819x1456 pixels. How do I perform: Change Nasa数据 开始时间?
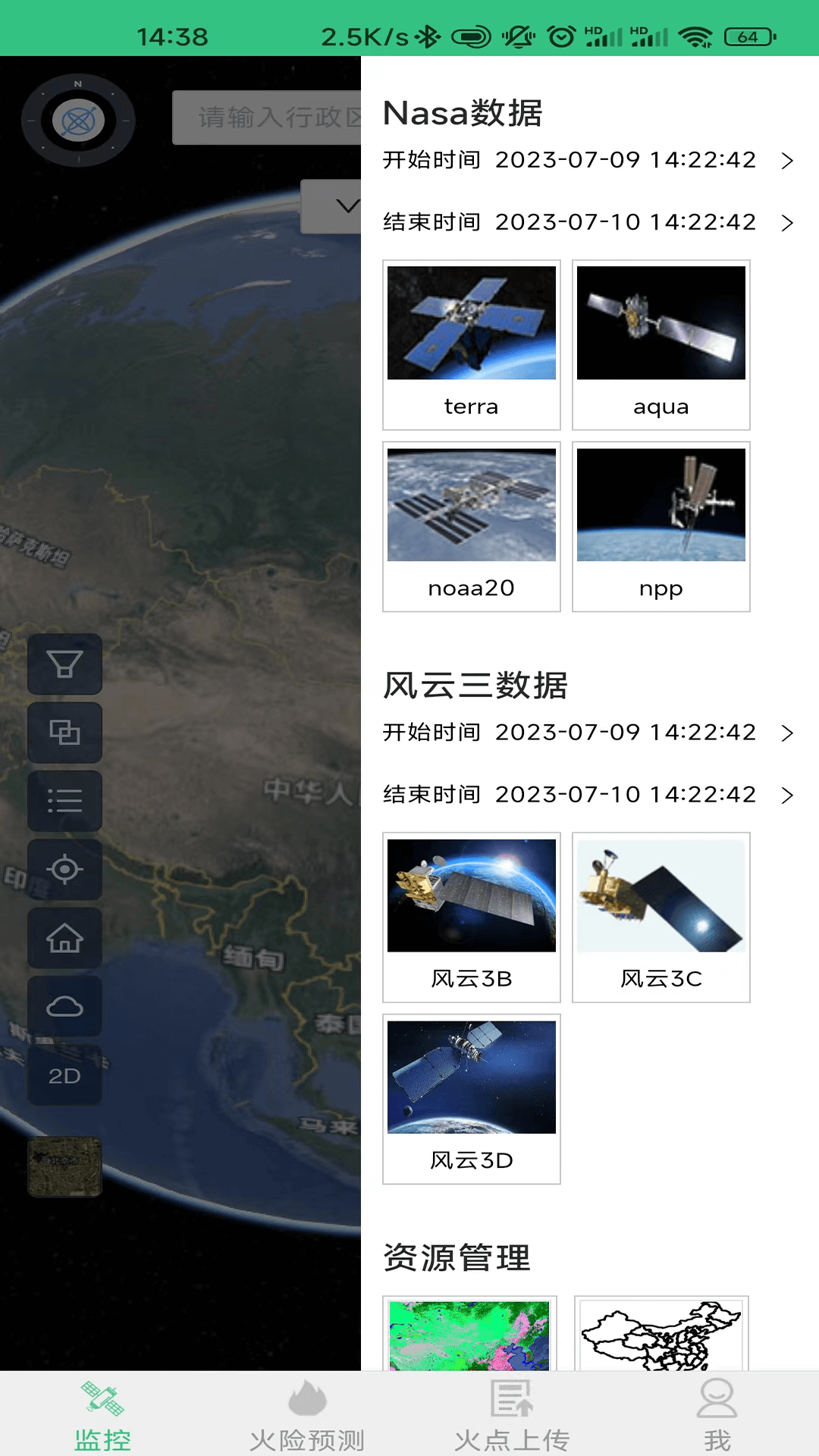(589, 160)
